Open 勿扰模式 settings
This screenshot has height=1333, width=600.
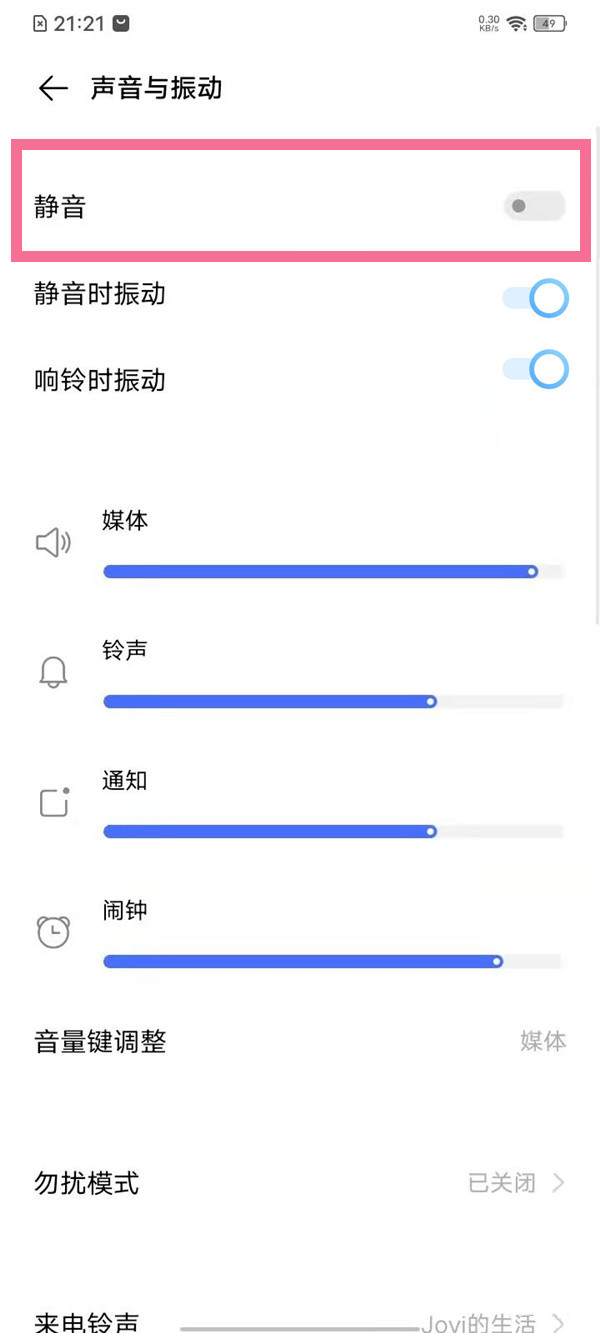(300, 1184)
